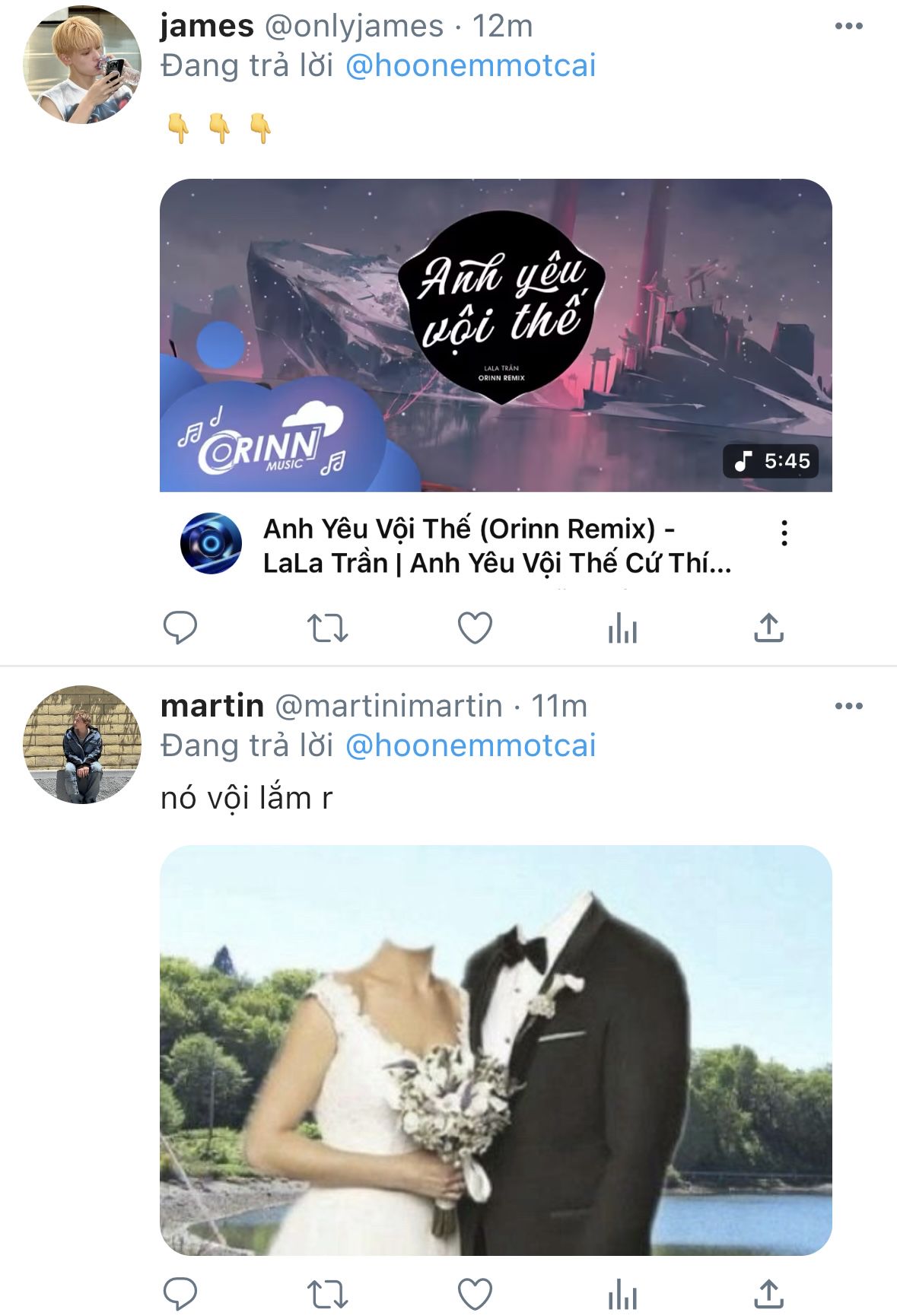Share martin's tweet
Image resolution: width=897 pixels, height=1316 pixels.
tap(768, 1293)
